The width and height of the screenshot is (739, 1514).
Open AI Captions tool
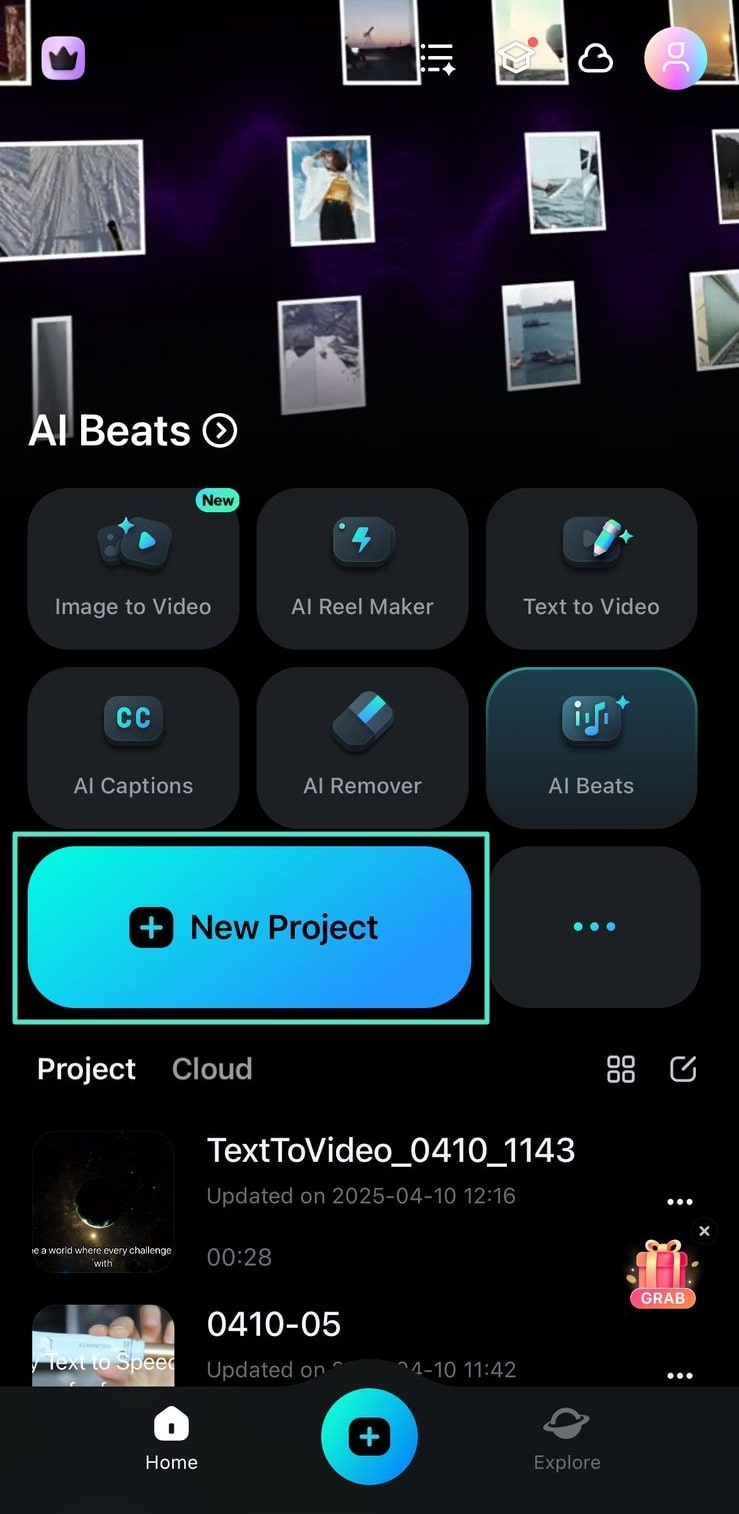click(133, 747)
